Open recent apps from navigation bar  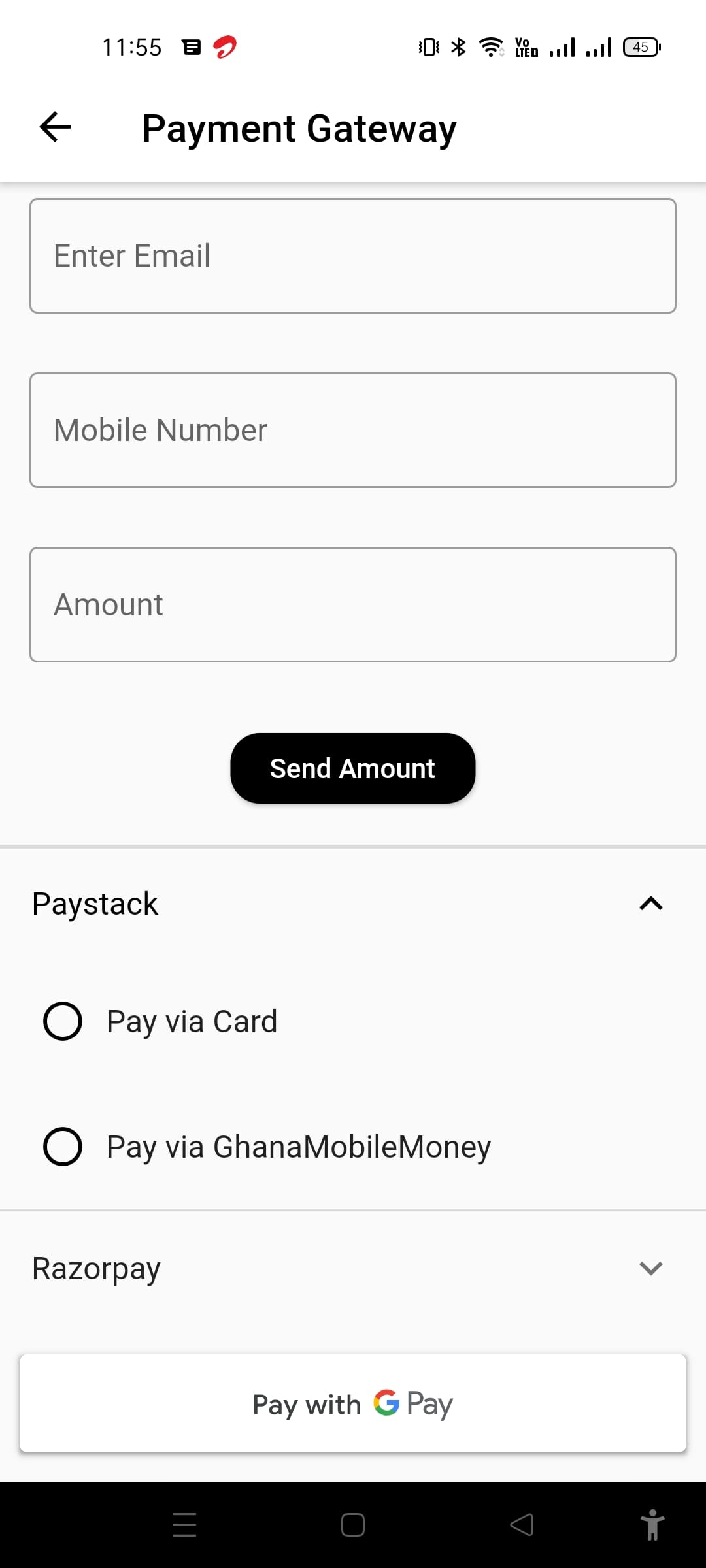184,1525
